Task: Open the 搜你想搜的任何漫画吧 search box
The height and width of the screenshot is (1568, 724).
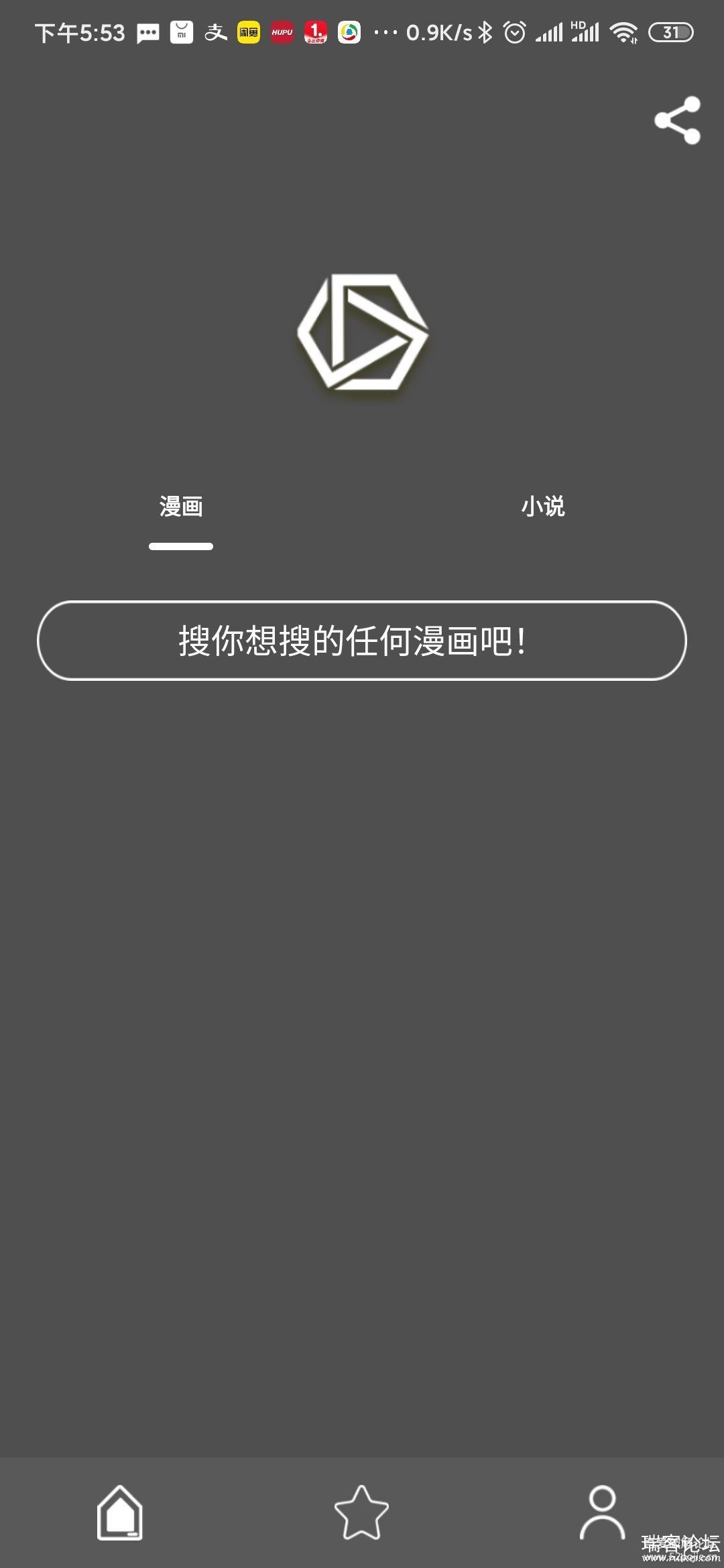Action: [x=362, y=641]
